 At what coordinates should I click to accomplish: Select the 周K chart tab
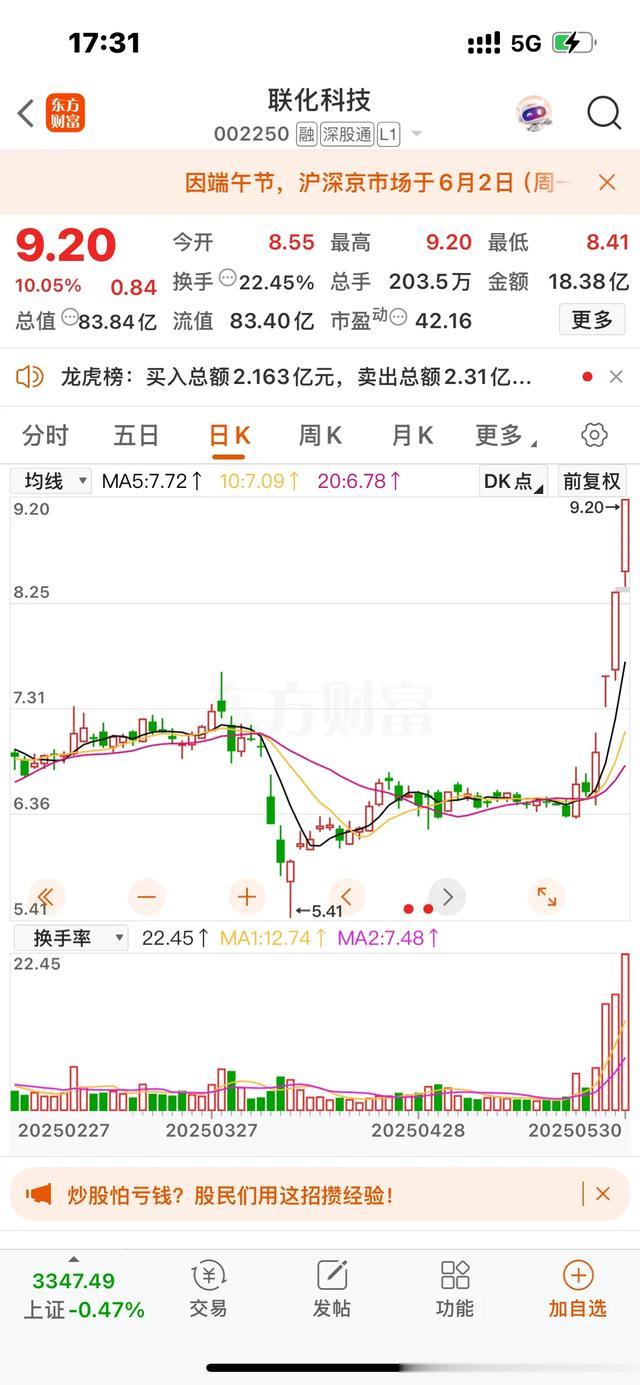pyautogui.click(x=320, y=436)
